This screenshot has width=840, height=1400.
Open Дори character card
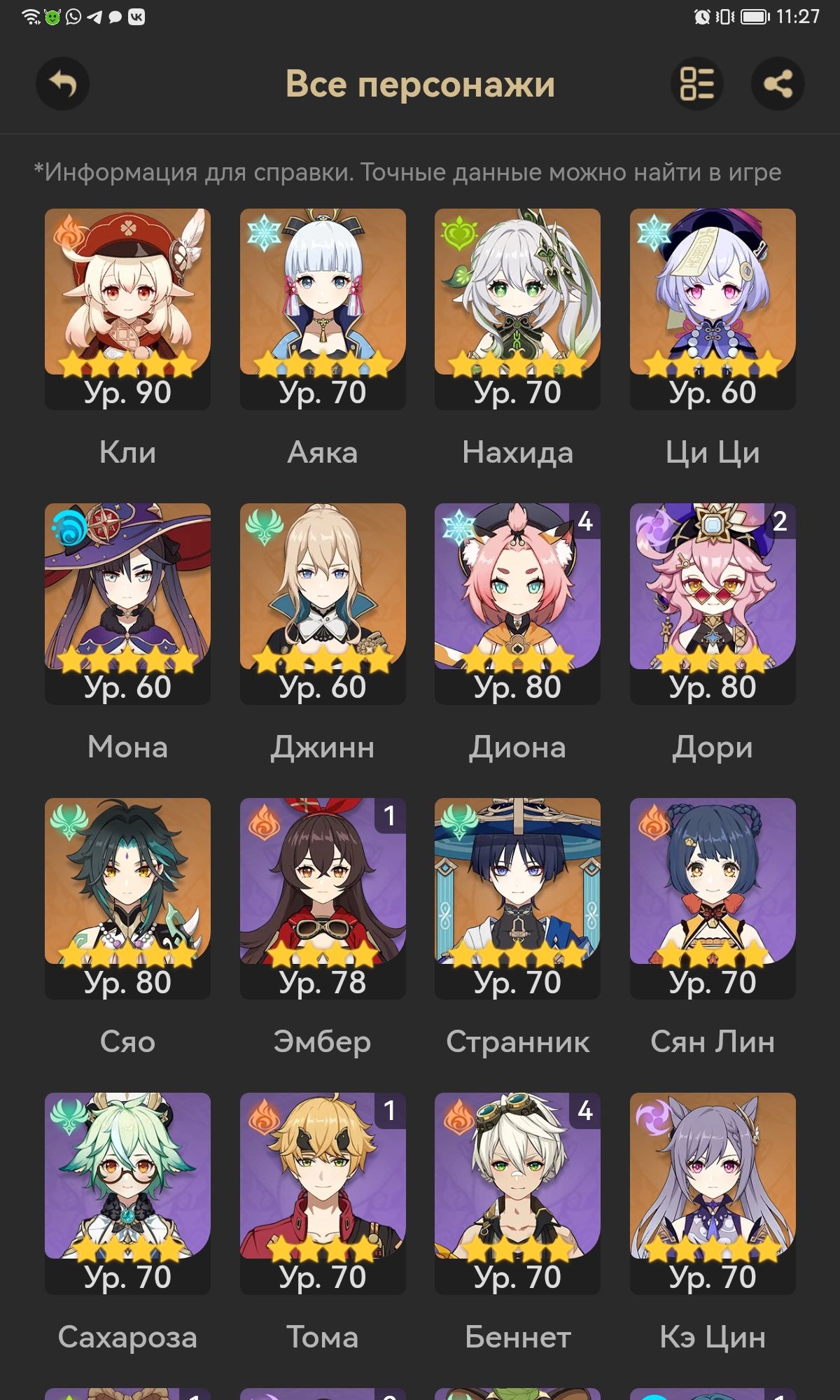(713, 603)
